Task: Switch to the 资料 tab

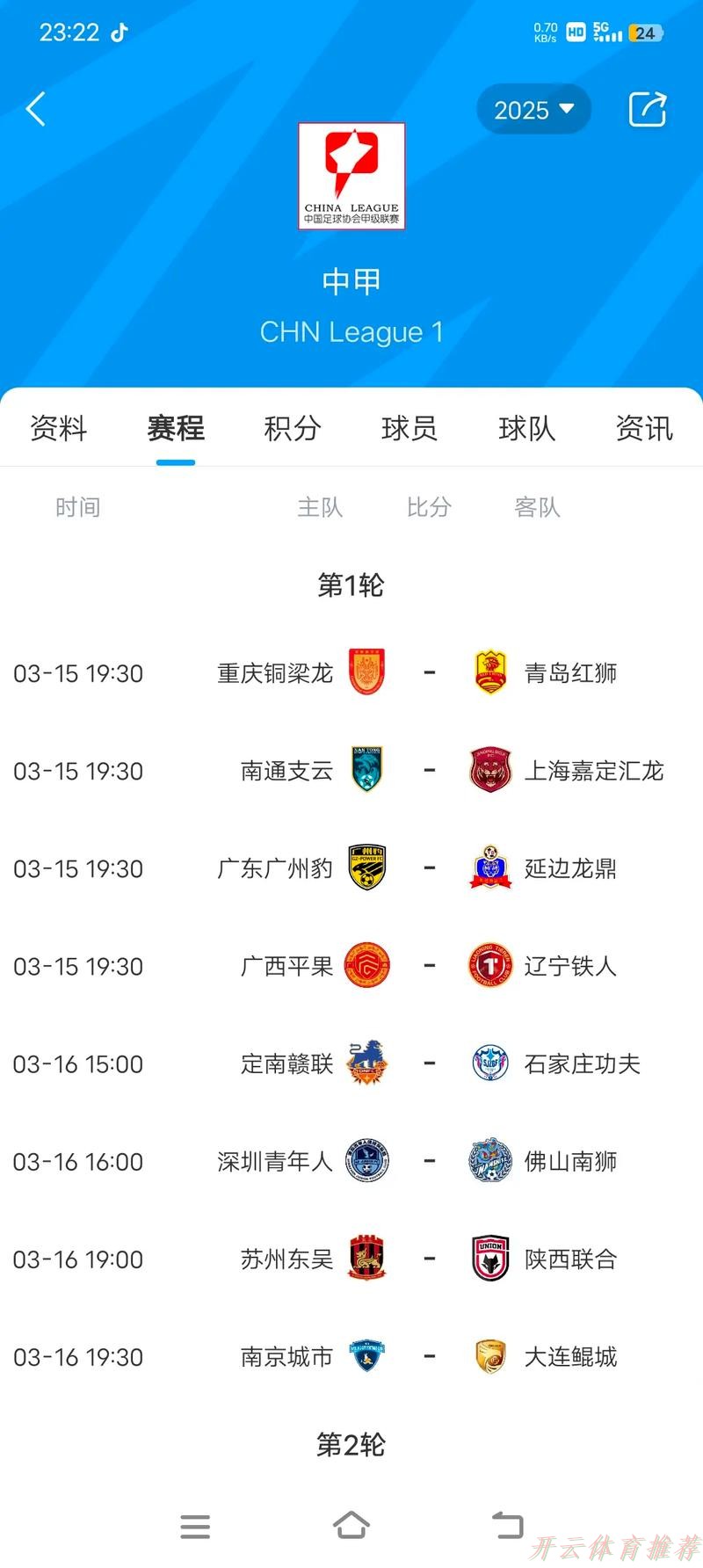Action: (58, 429)
